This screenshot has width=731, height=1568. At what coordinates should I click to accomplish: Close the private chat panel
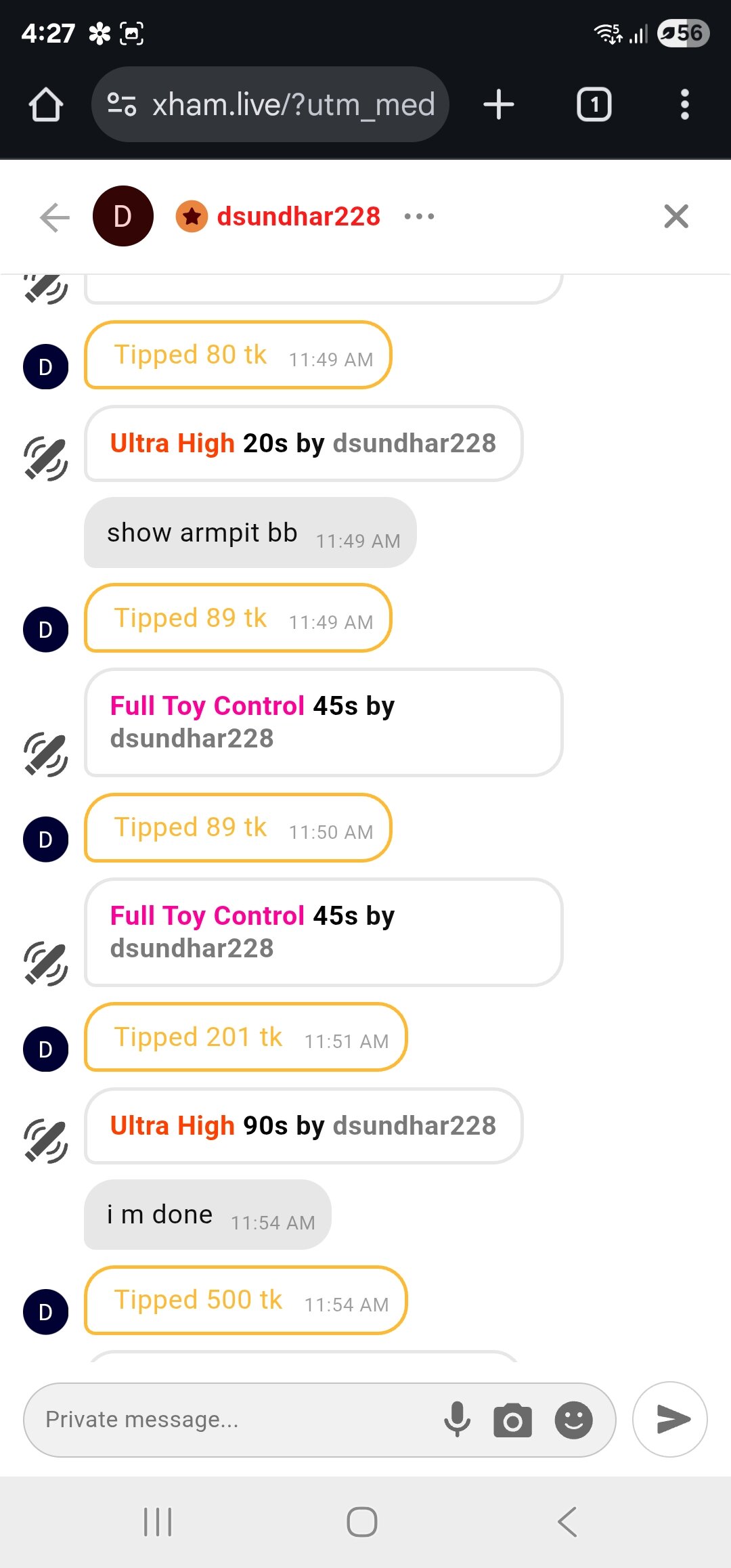point(675,217)
